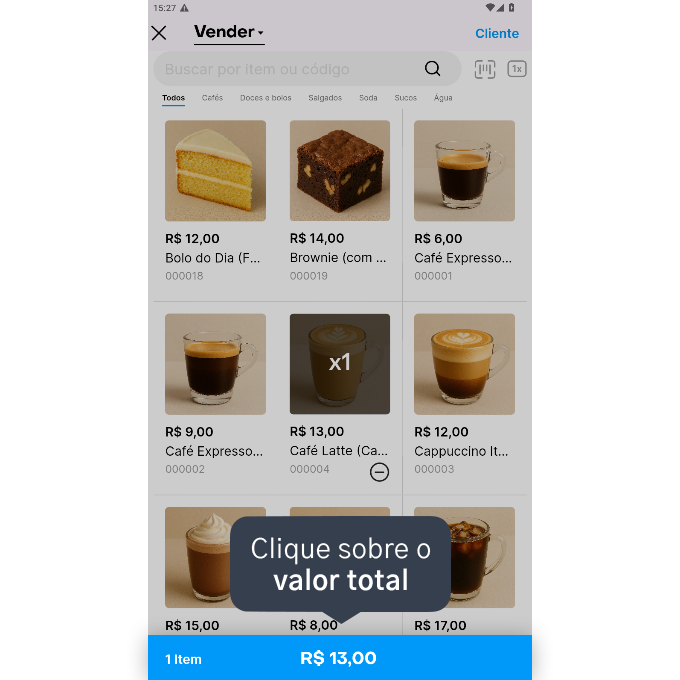Switch to the Água tab

443,98
